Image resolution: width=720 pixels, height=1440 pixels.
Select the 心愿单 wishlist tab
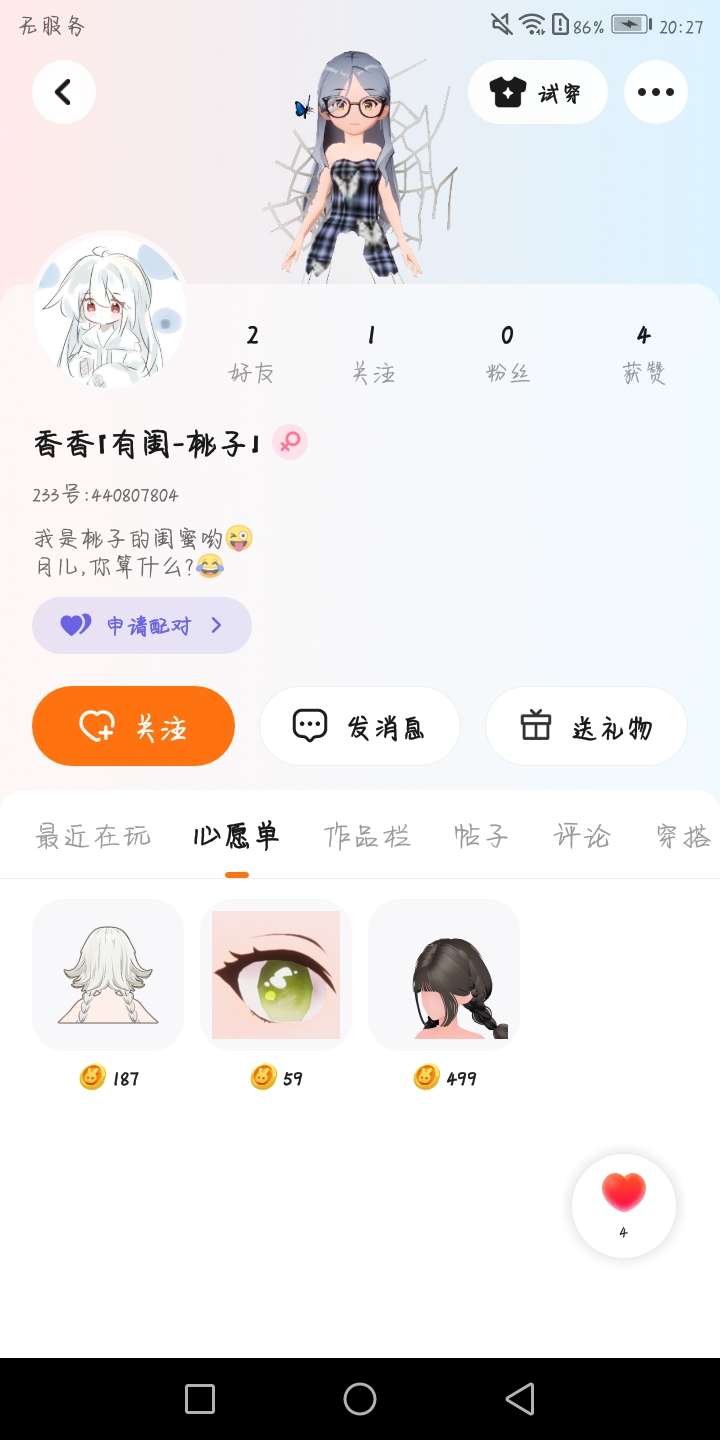[237, 836]
